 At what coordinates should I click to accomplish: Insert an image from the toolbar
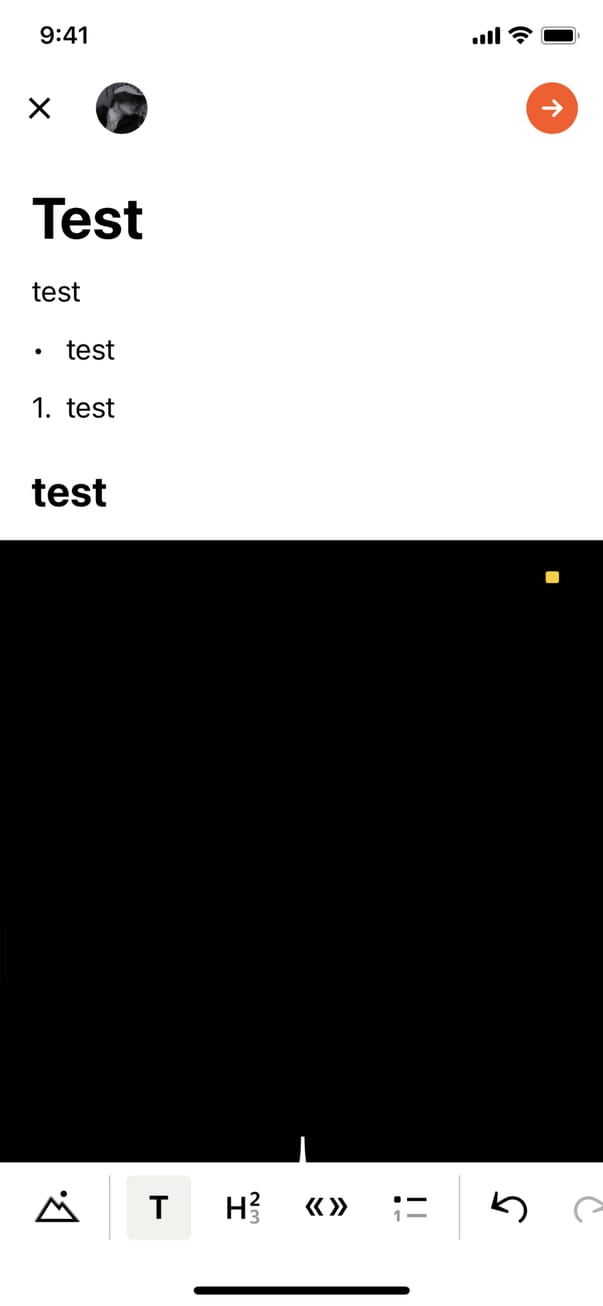coord(57,1208)
